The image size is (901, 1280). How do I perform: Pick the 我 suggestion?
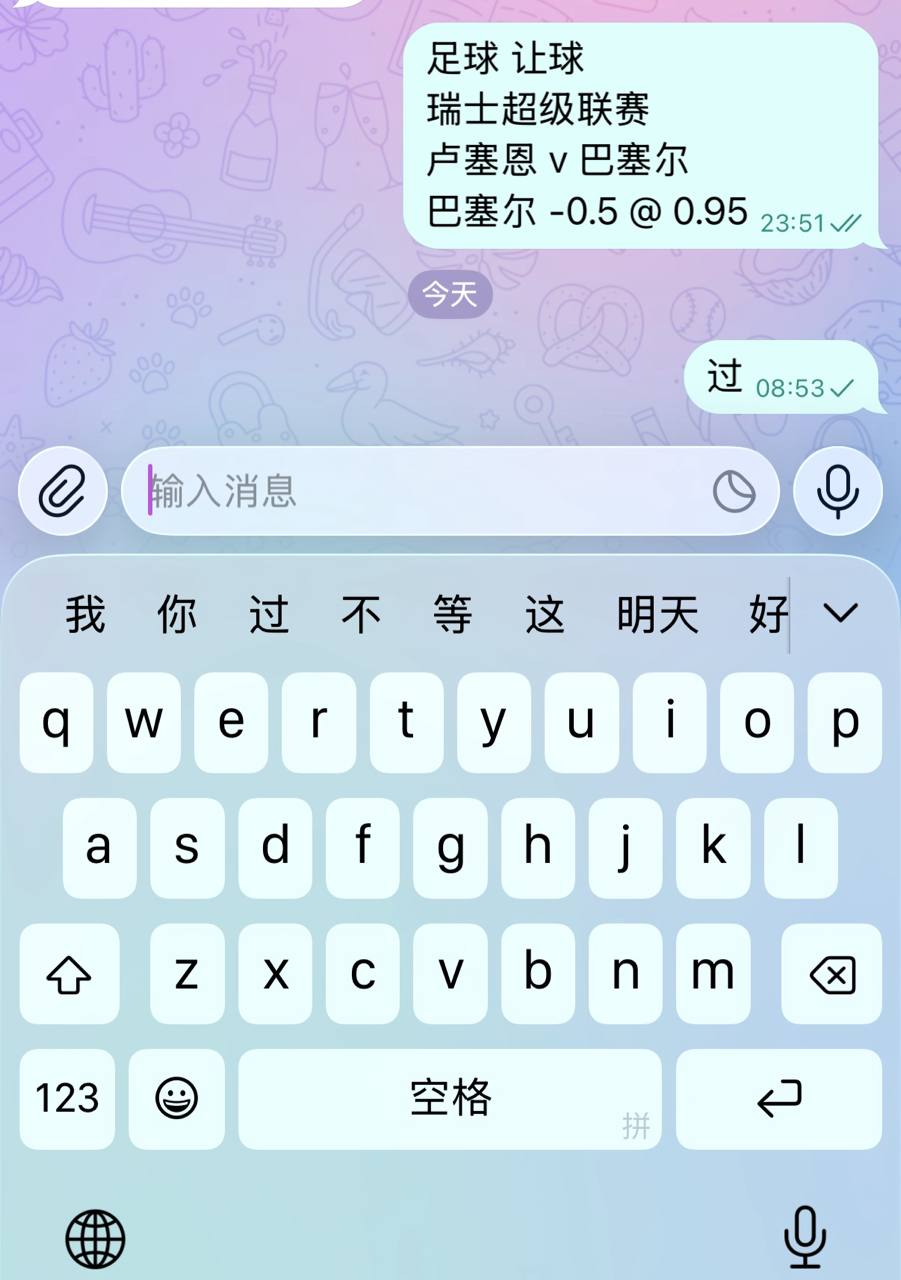(x=85, y=614)
